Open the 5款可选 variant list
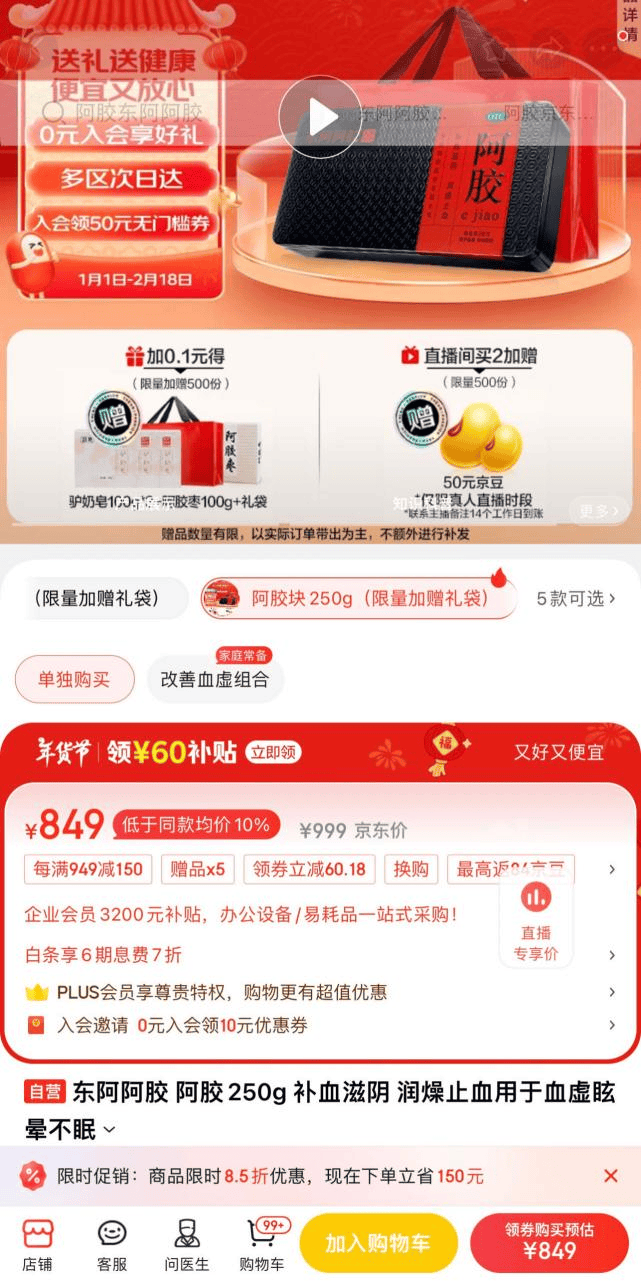This screenshot has width=641, height=1287. (x=575, y=599)
